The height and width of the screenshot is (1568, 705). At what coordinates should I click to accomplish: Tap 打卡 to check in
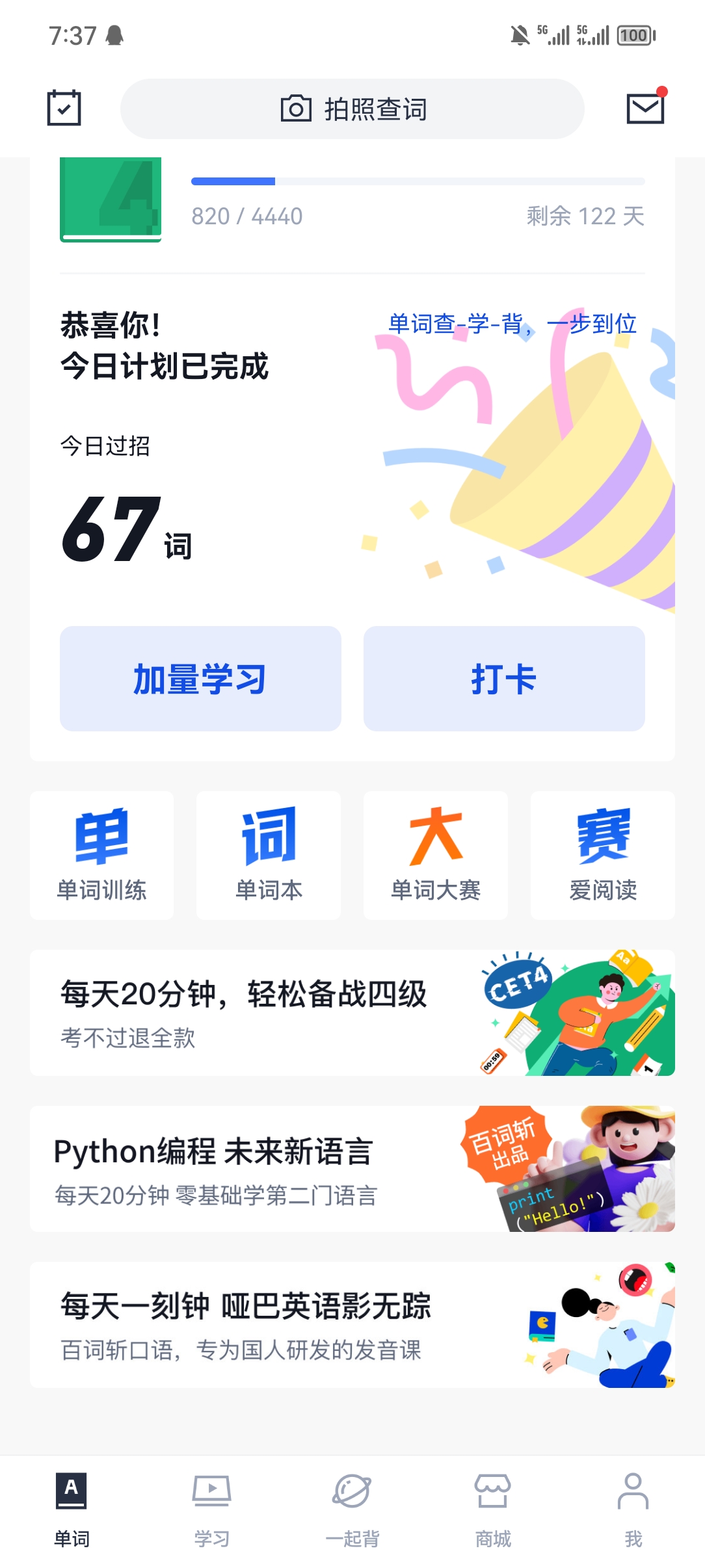click(504, 679)
